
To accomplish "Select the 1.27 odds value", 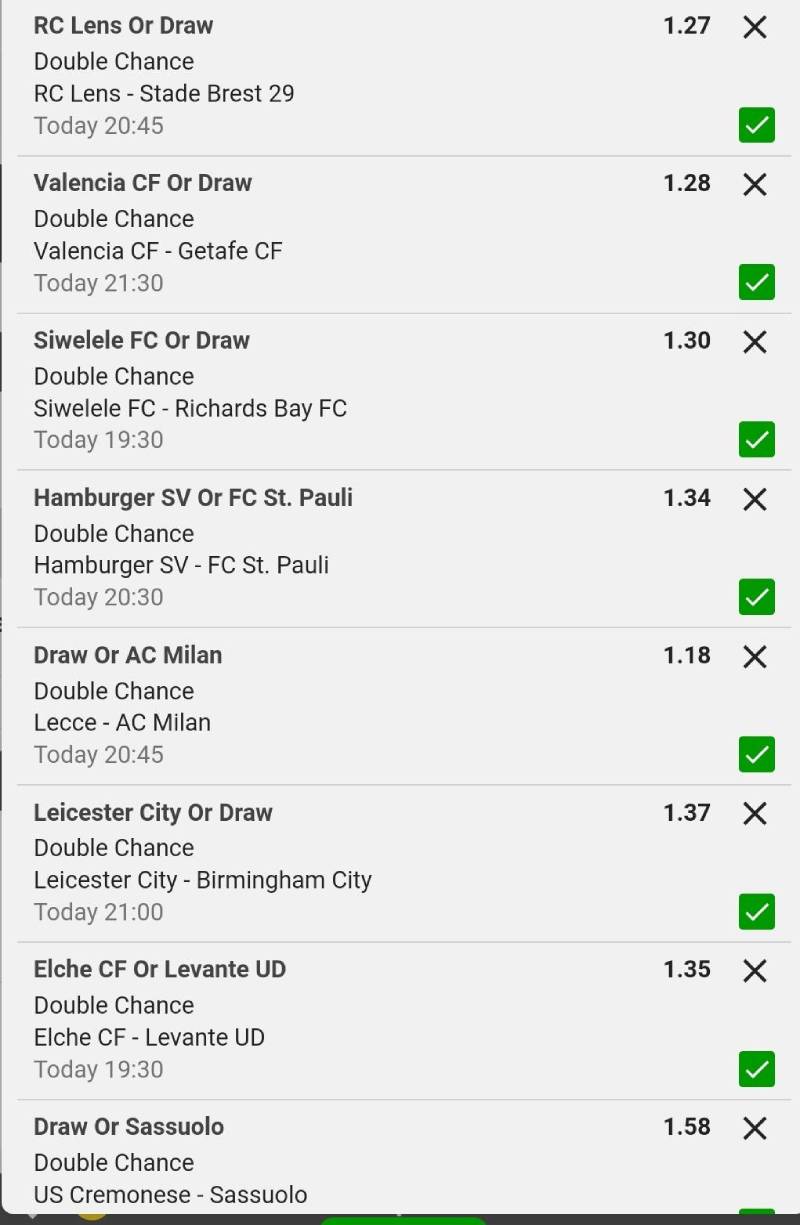I will [x=686, y=27].
